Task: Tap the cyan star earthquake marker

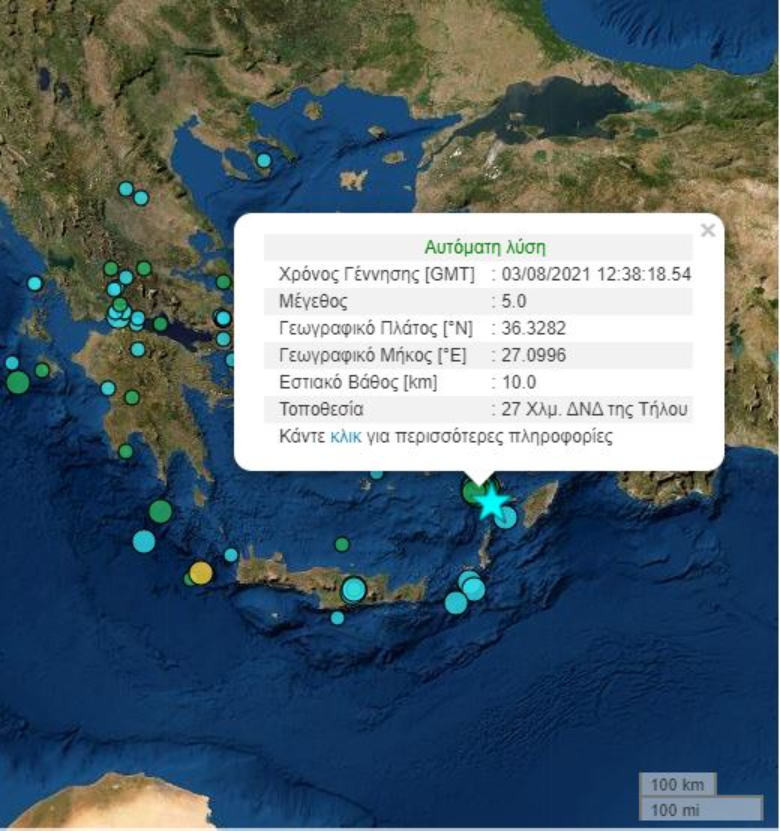Action: (x=490, y=503)
